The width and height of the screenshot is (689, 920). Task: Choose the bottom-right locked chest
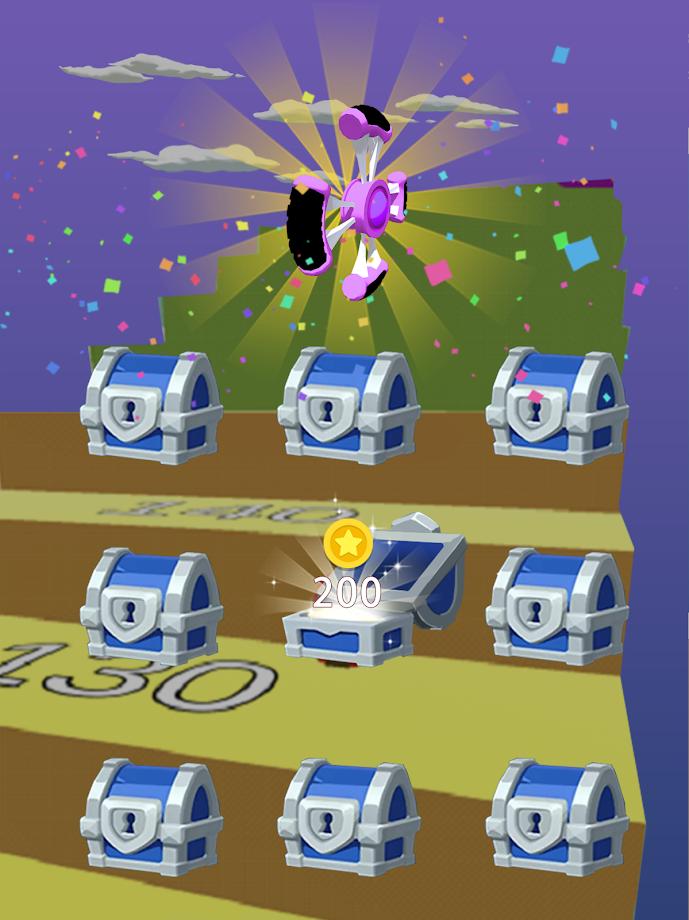tap(556, 817)
